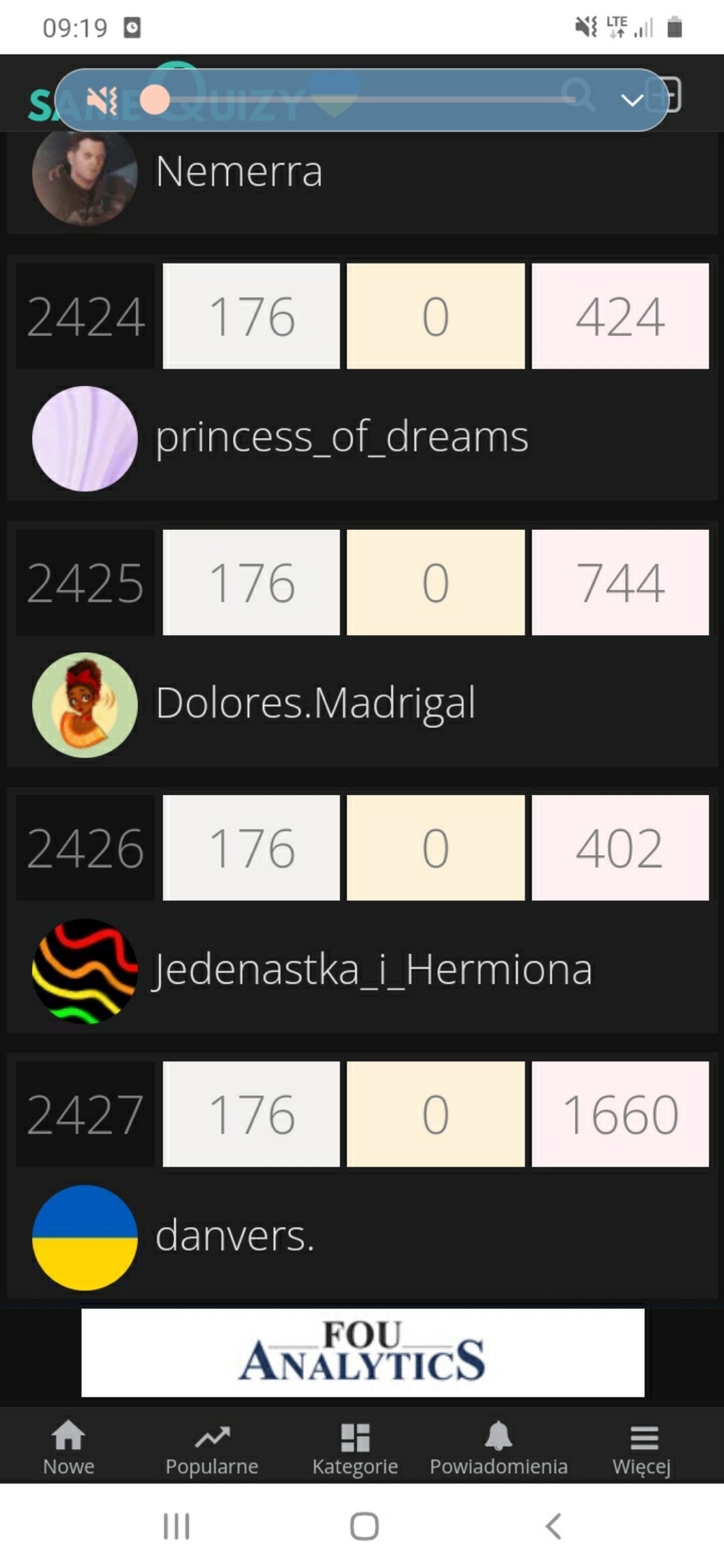Open Jedenastka_i_Hermiona's profile
724x1568 pixels.
[372, 970]
